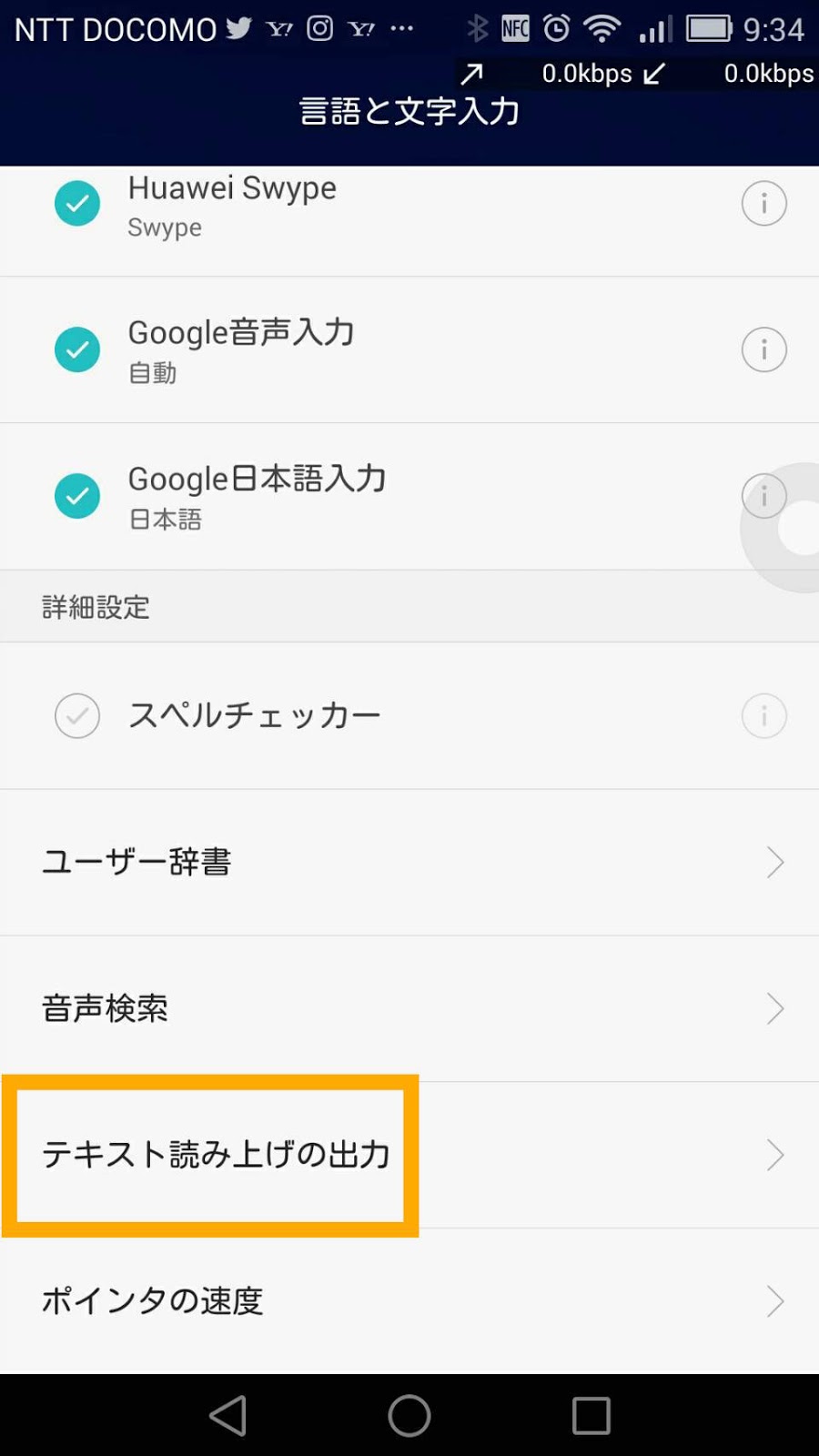Uncheck Huawei Swype keyboard
Viewport: 819px width, 1456px height.
pyautogui.click(x=77, y=203)
